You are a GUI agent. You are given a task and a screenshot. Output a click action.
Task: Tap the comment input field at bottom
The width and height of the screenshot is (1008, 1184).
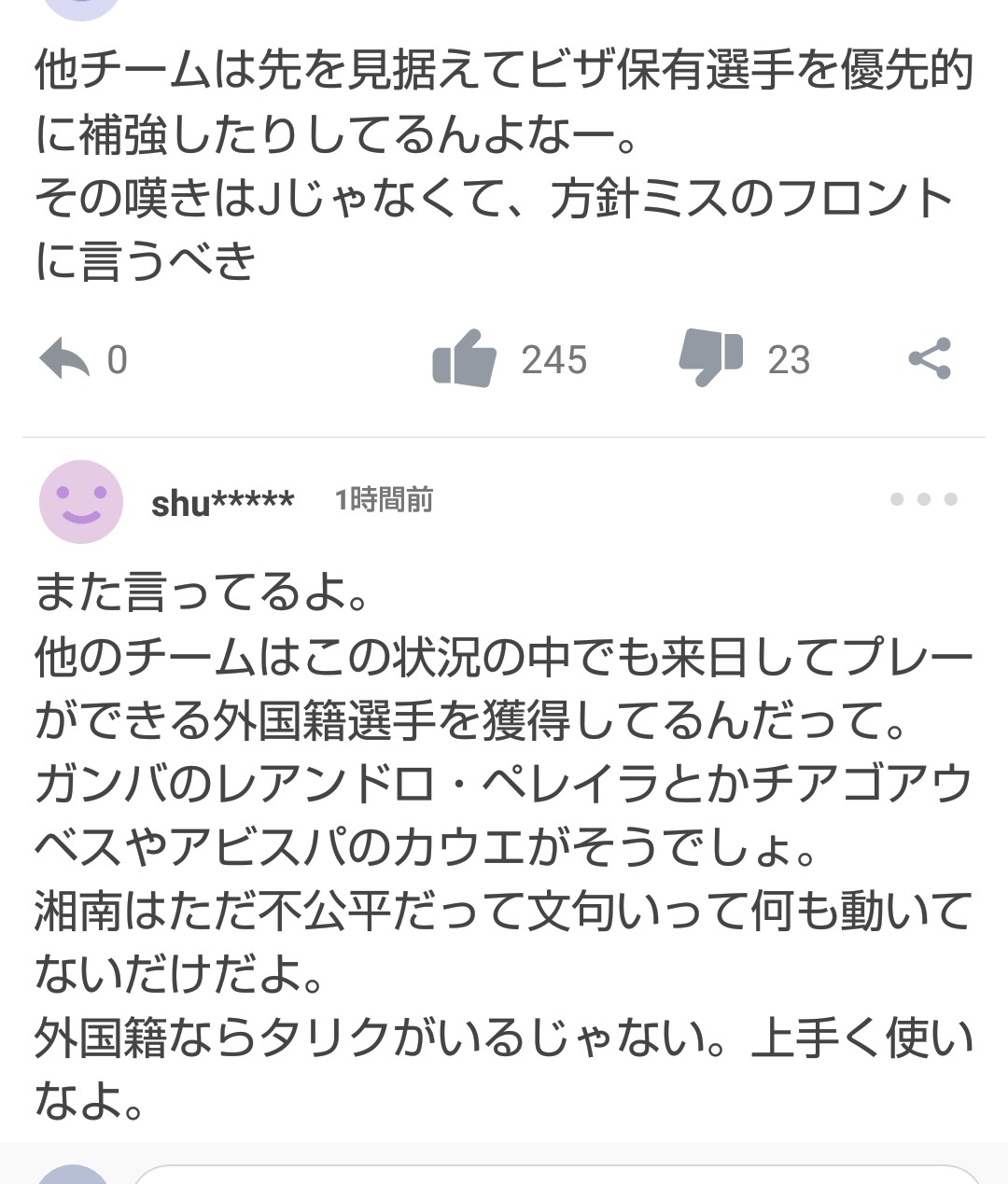tap(560, 1174)
